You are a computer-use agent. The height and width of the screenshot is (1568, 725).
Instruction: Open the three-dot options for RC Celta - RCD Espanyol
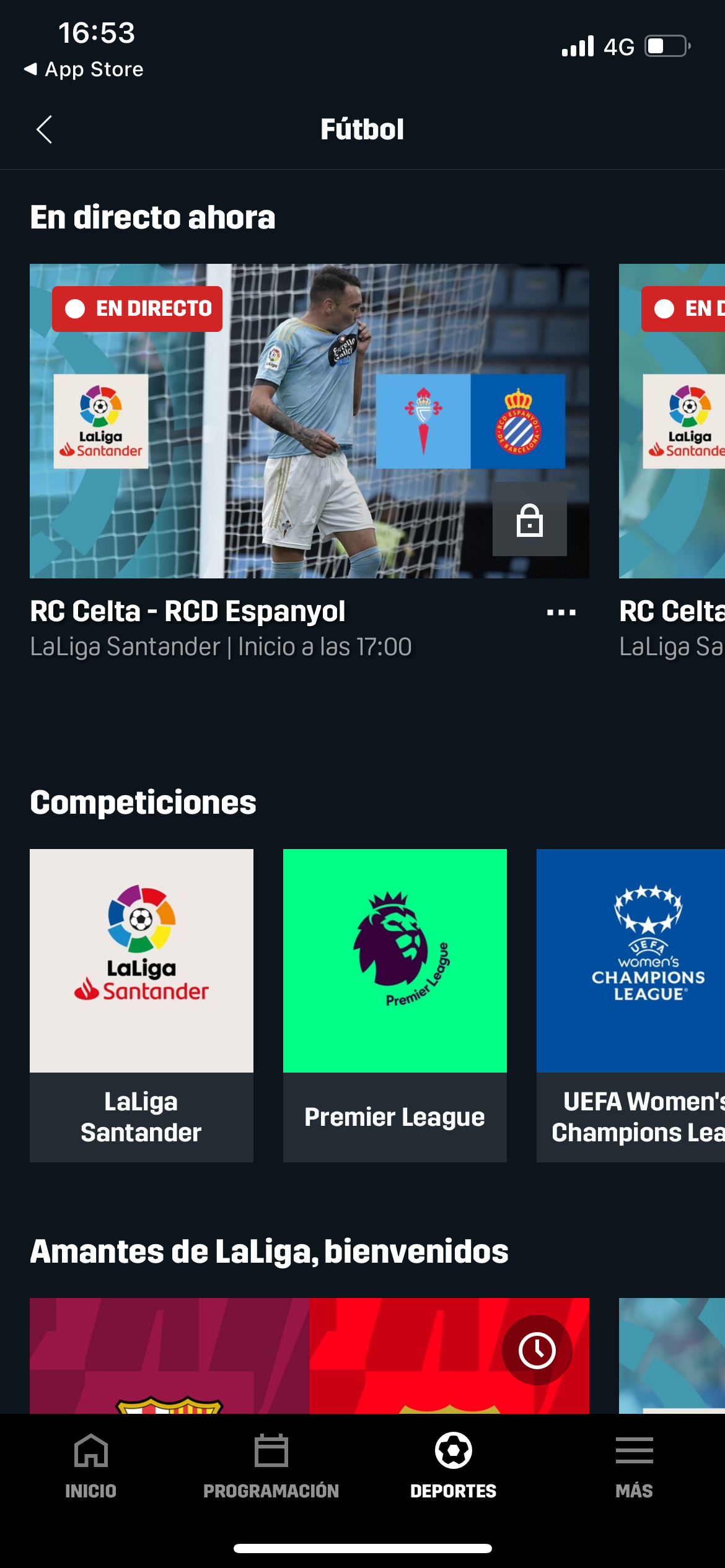pyautogui.click(x=561, y=612)
